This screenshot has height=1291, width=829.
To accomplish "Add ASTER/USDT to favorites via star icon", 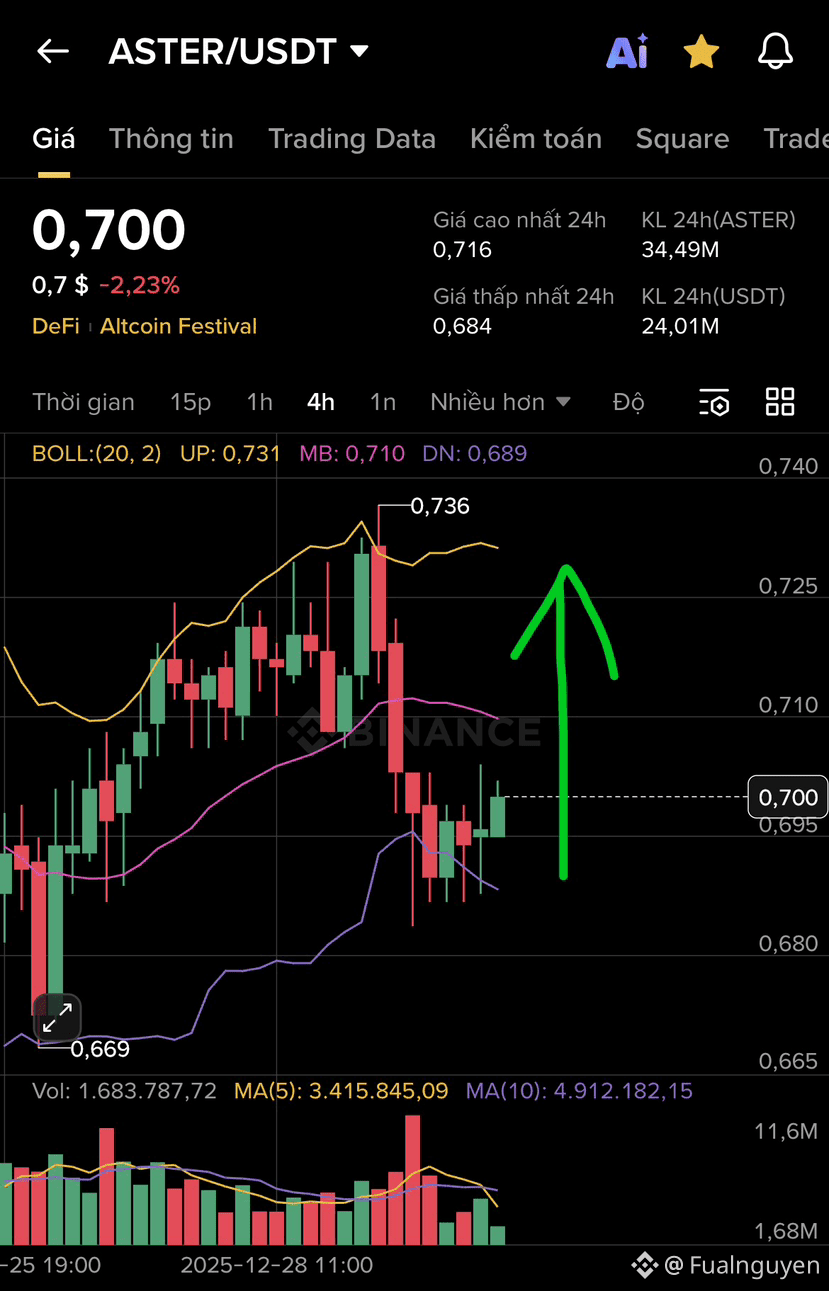I will (701, 52).
